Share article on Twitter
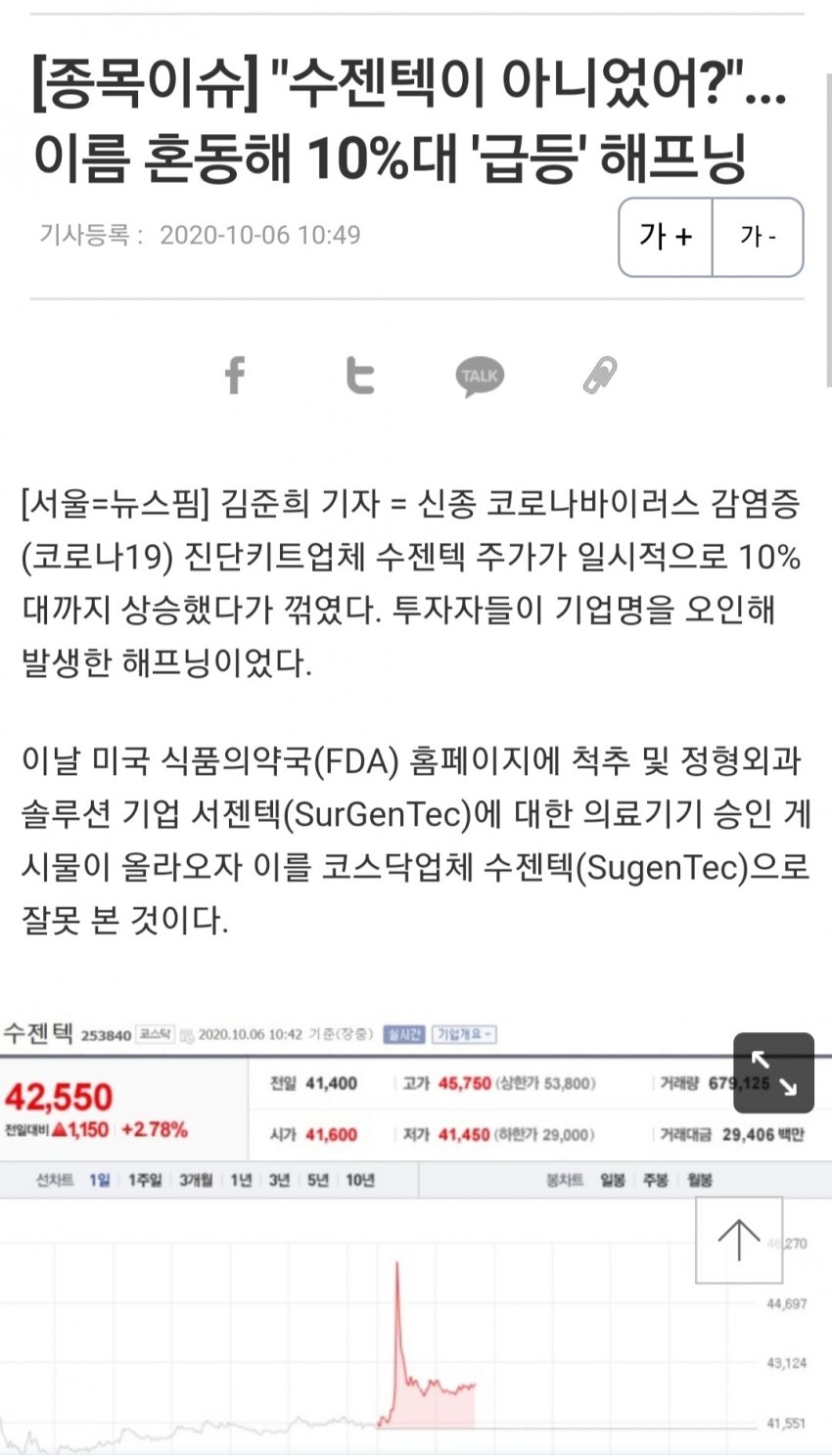The width and height of the screenshot is (832, 1456). [359, 375]
